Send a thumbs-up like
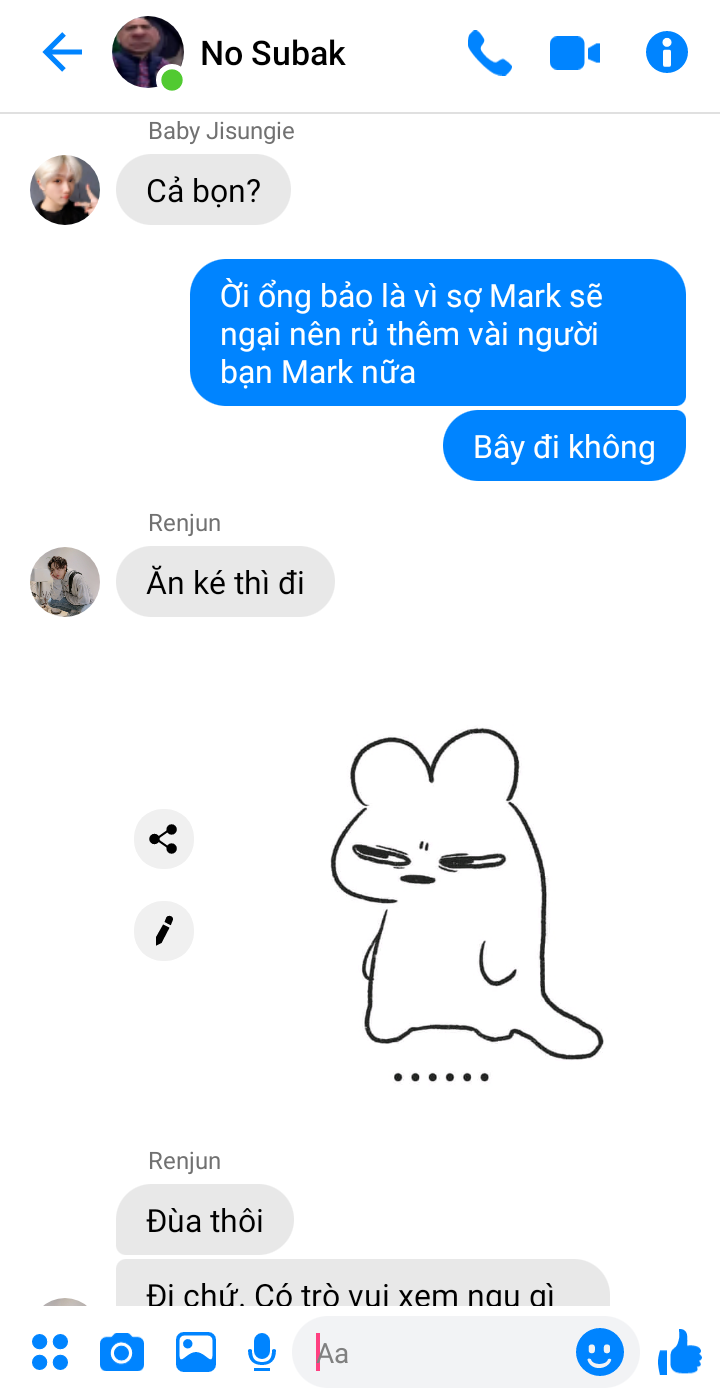 point(680,1352)
